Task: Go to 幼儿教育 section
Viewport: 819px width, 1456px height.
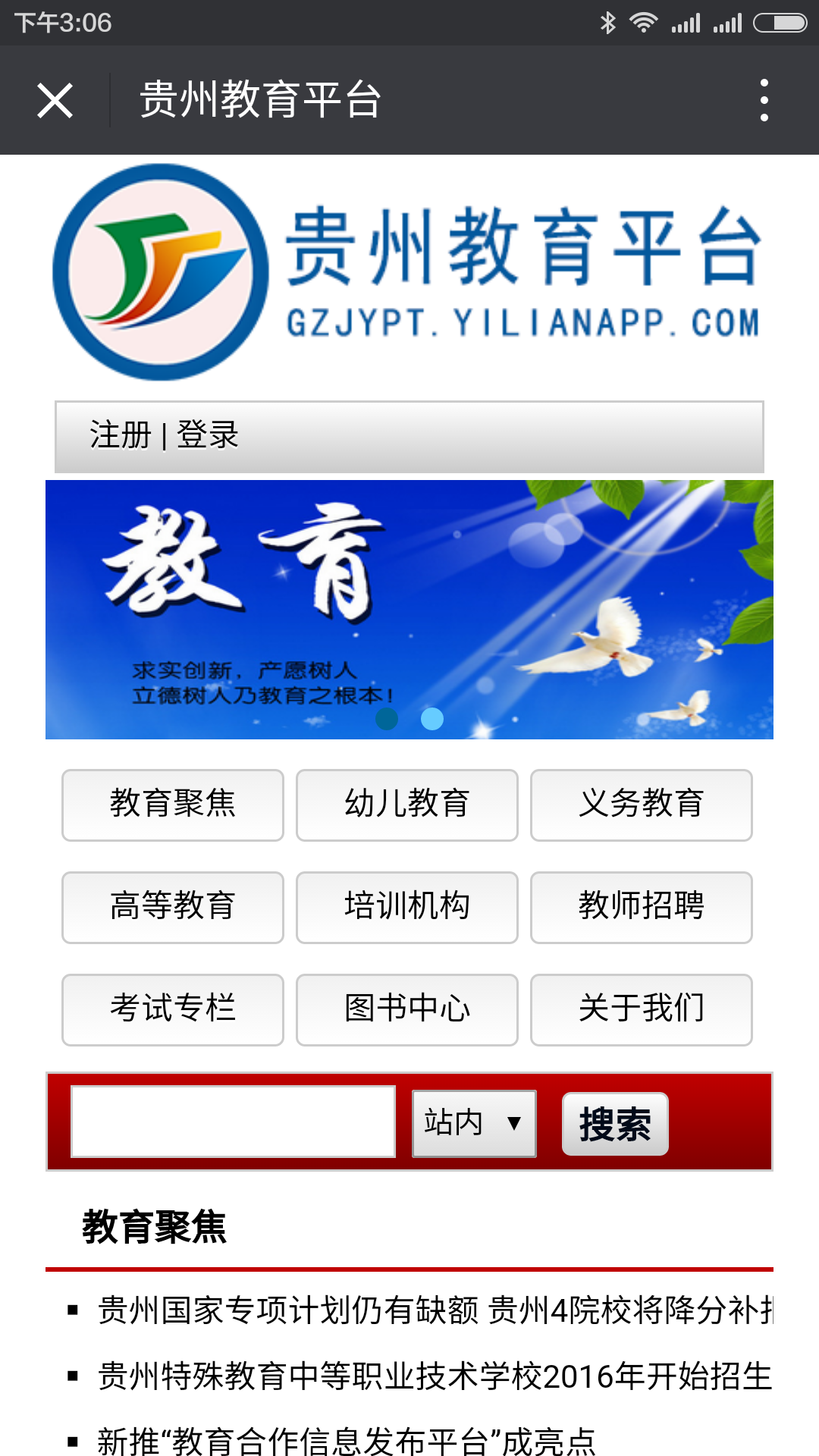Action: 407,805
